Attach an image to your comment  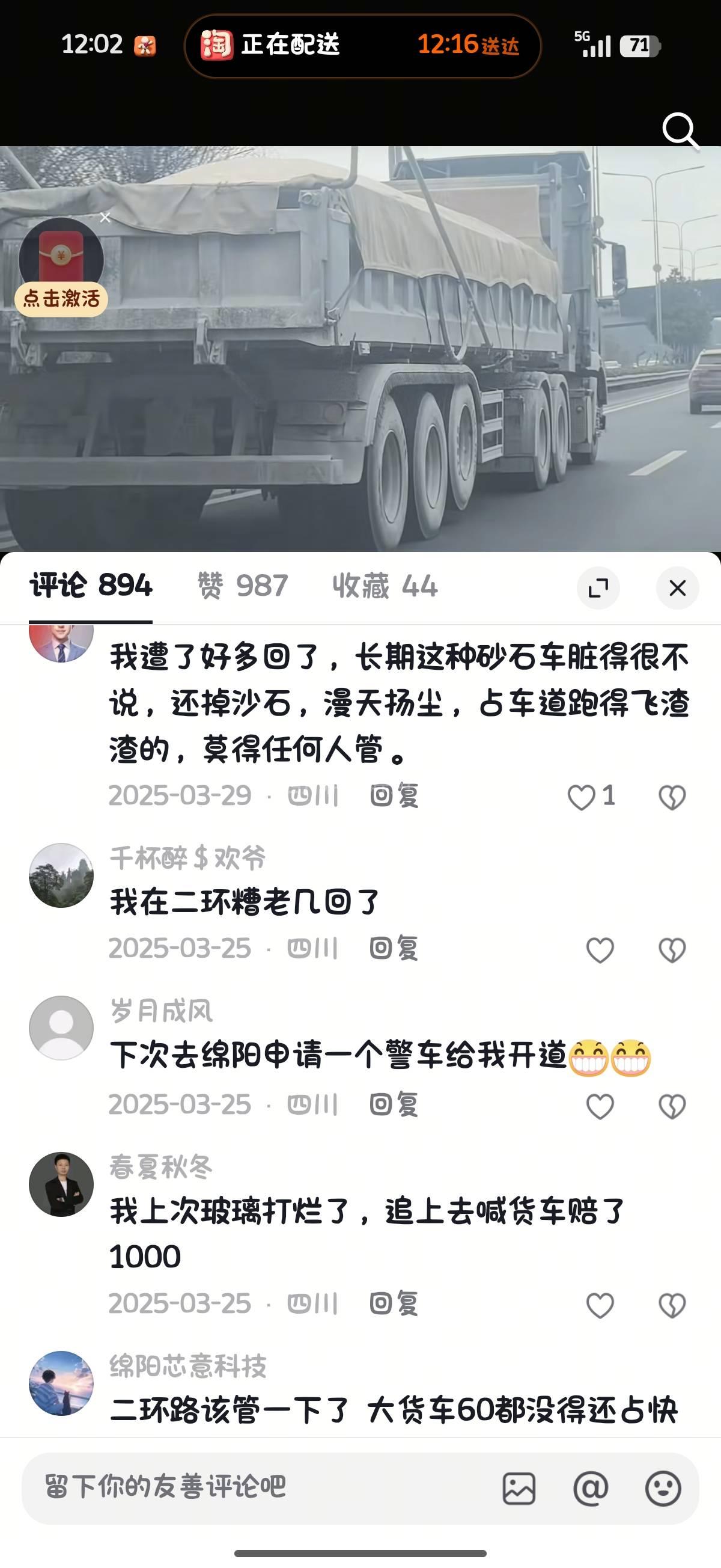pos(519,1489)
